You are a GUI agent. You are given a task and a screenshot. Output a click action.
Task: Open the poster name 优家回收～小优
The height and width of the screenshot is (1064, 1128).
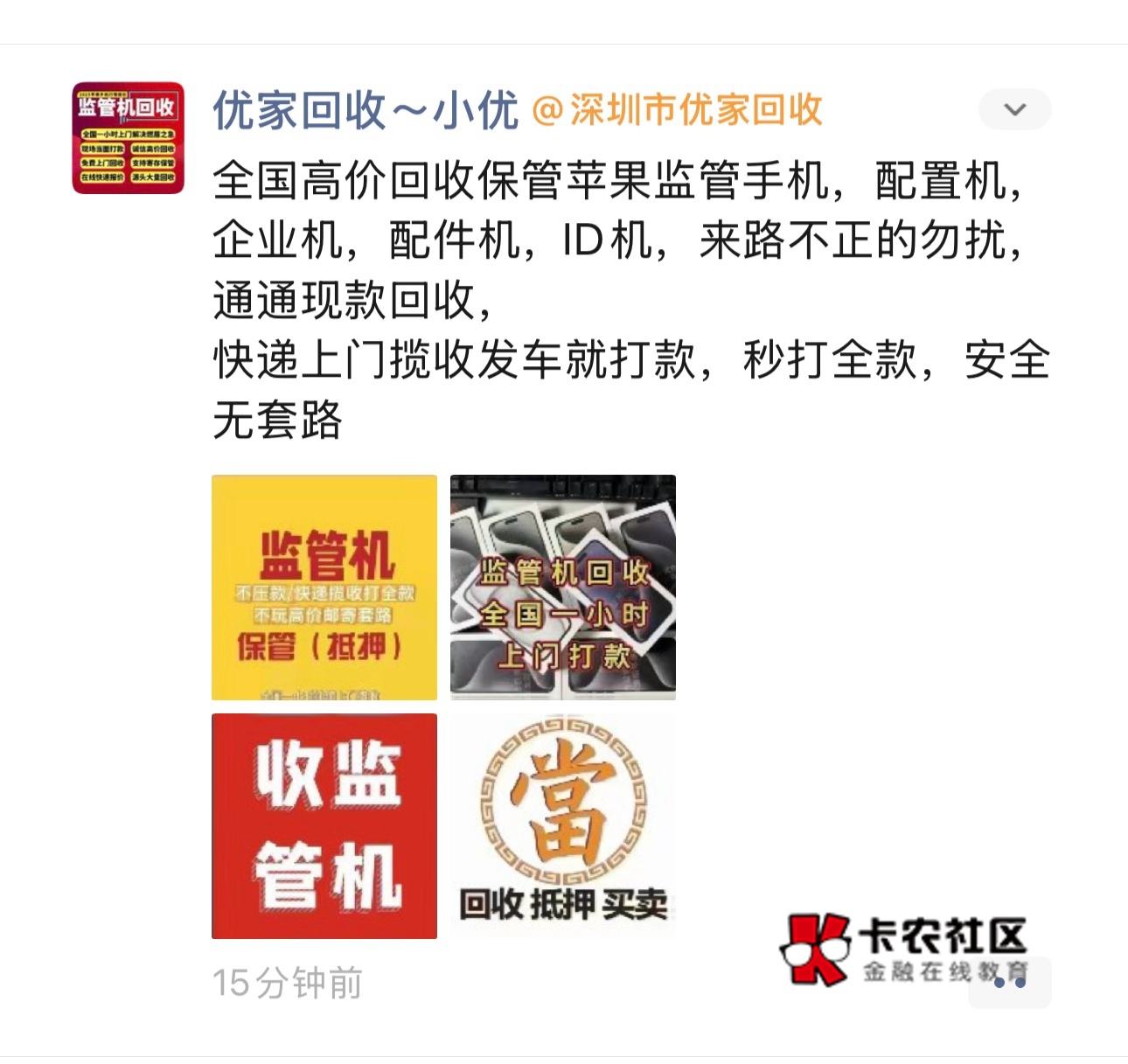coord(366,111)
